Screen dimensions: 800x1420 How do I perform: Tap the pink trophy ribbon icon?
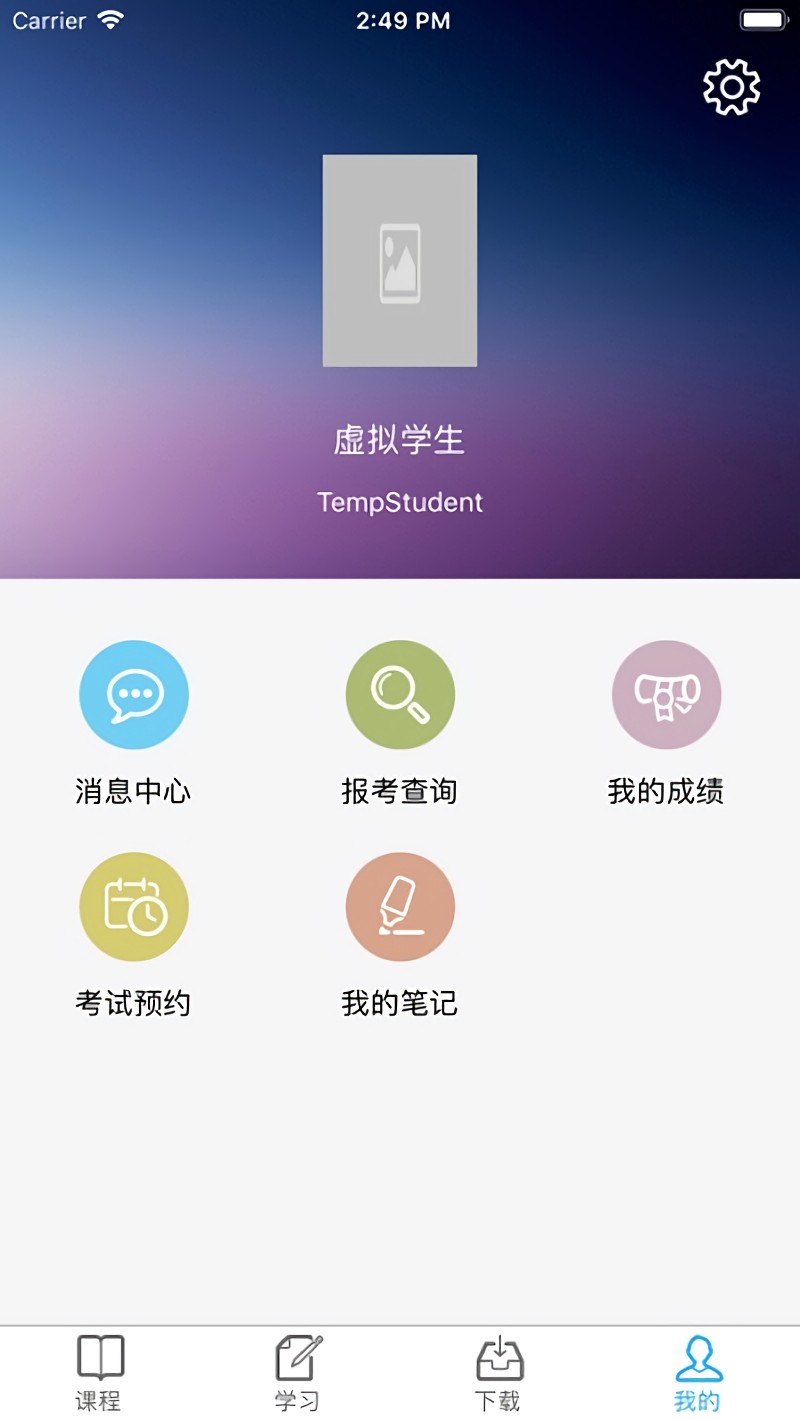pyautogui.click(x=666, y=694)
